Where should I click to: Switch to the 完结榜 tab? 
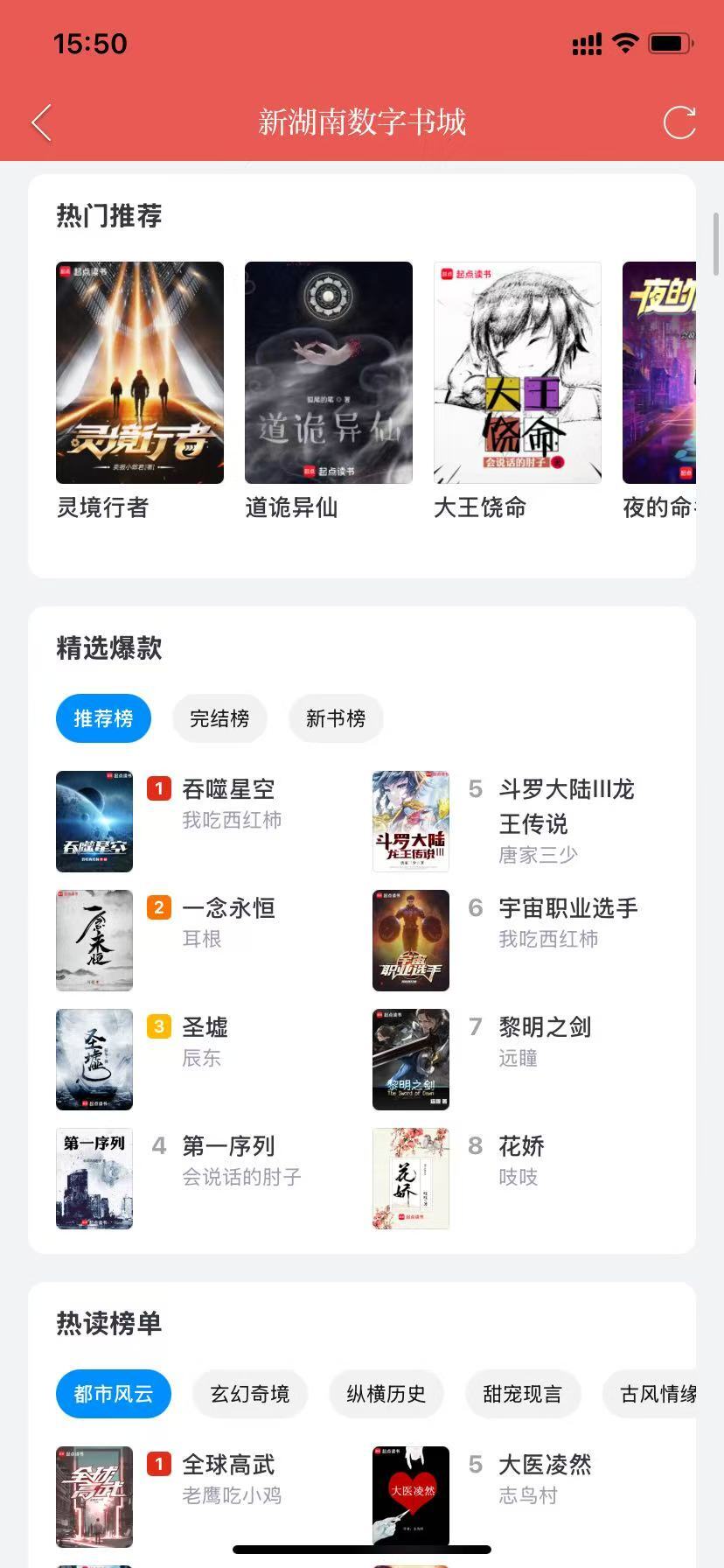point(219,718)
